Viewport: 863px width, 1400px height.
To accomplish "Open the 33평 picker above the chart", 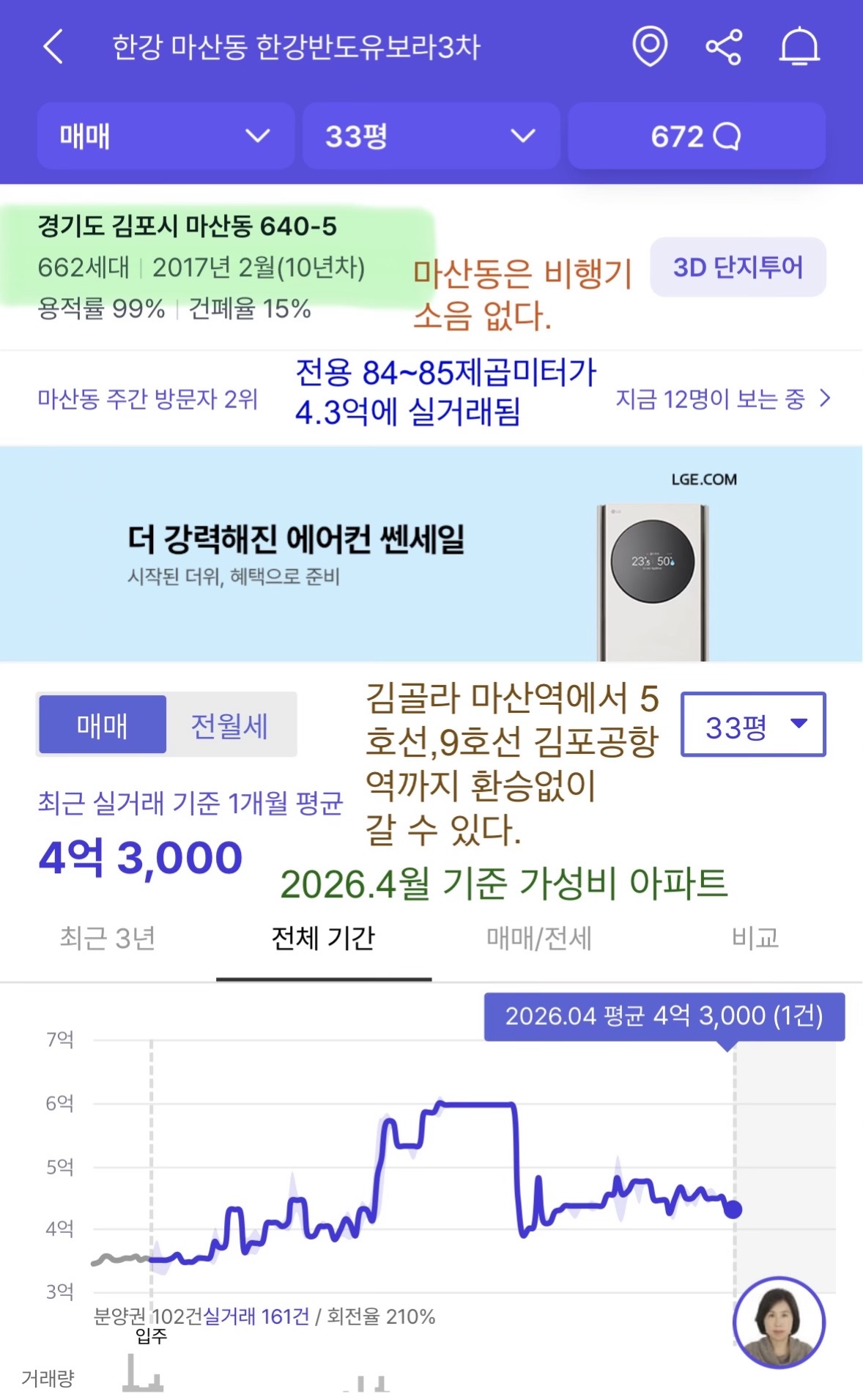I will coord(753,724).
